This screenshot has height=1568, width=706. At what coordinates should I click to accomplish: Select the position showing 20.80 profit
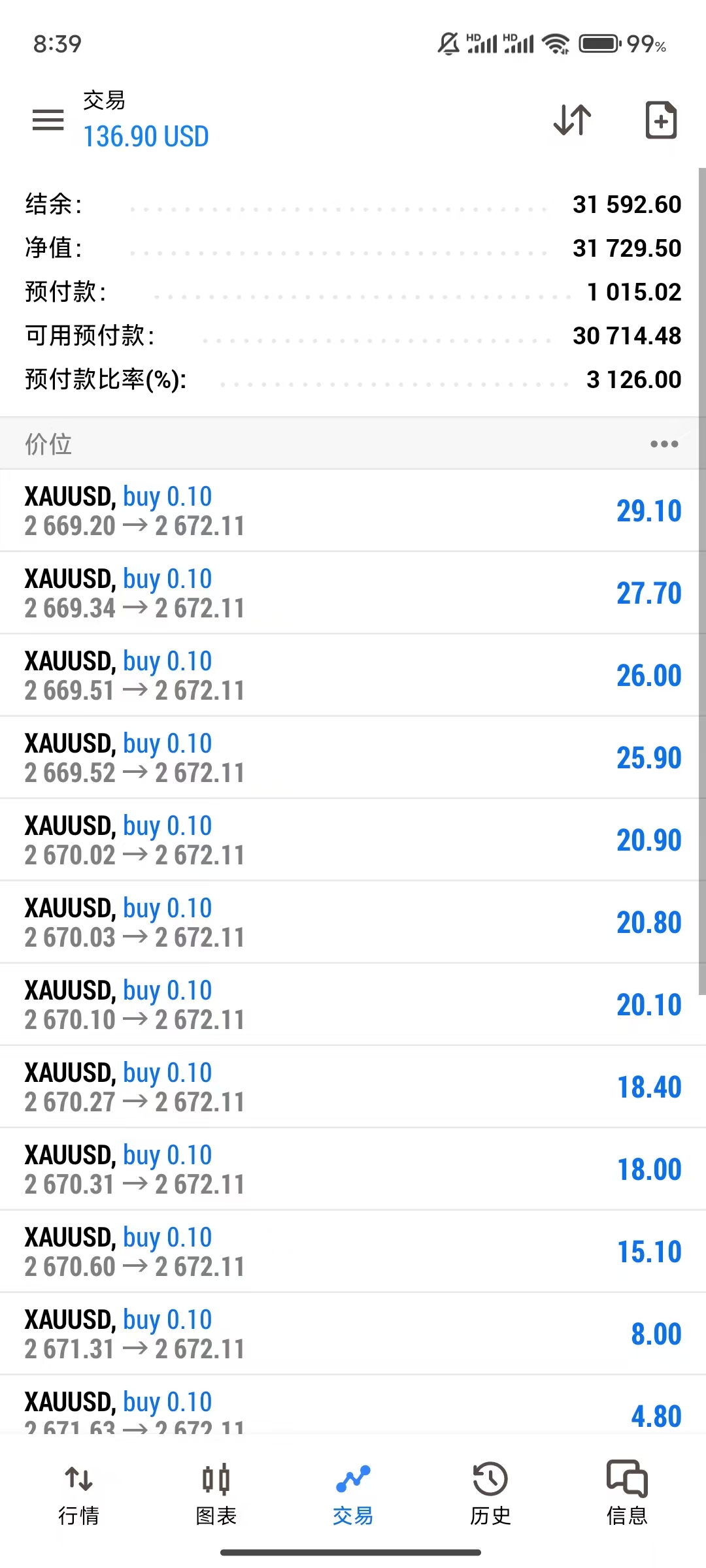click(x=353, y=923)
